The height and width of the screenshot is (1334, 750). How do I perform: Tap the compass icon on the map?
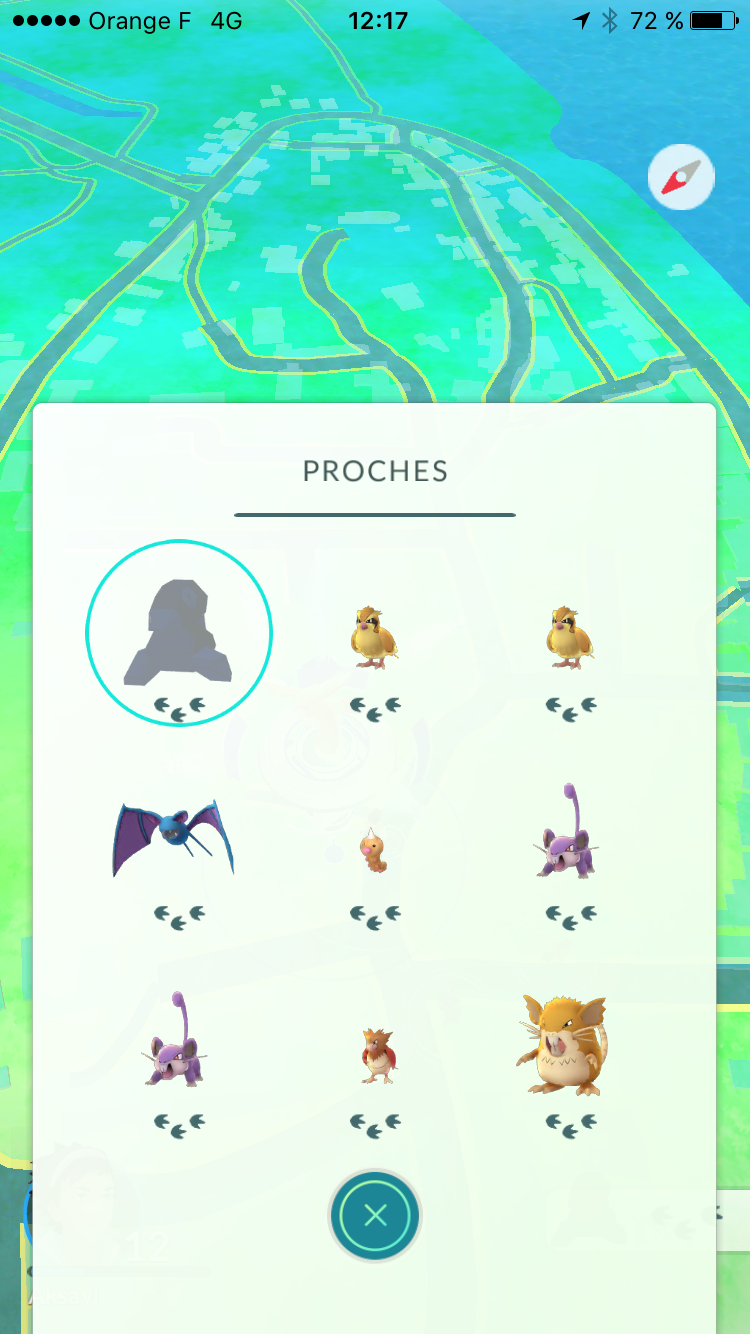[681, 177]
